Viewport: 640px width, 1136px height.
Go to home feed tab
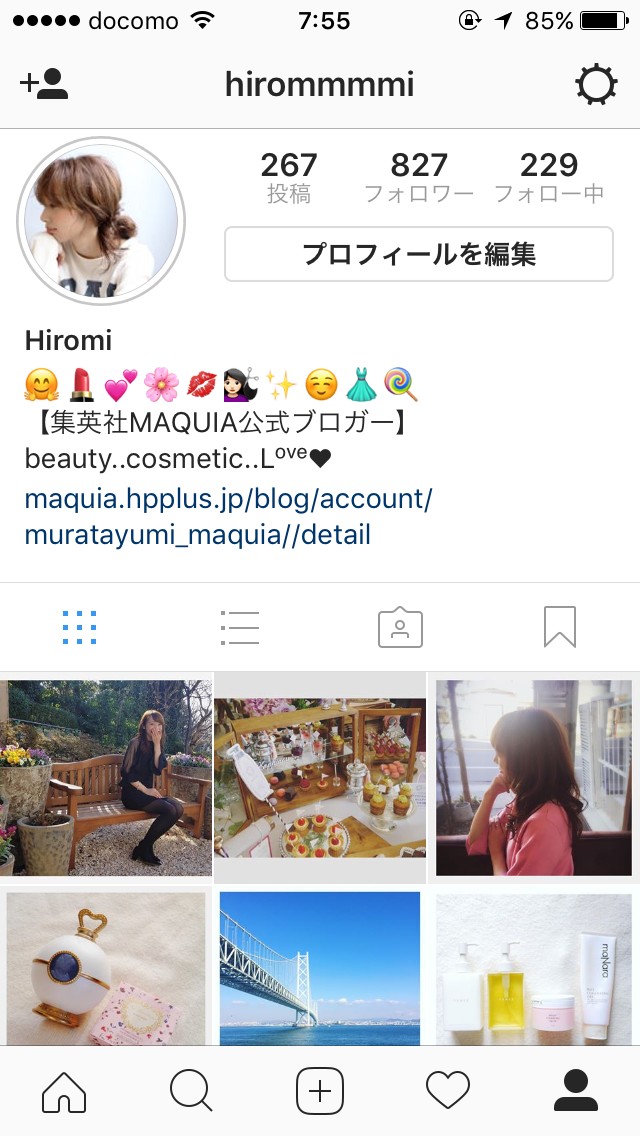click(64, 1090)
